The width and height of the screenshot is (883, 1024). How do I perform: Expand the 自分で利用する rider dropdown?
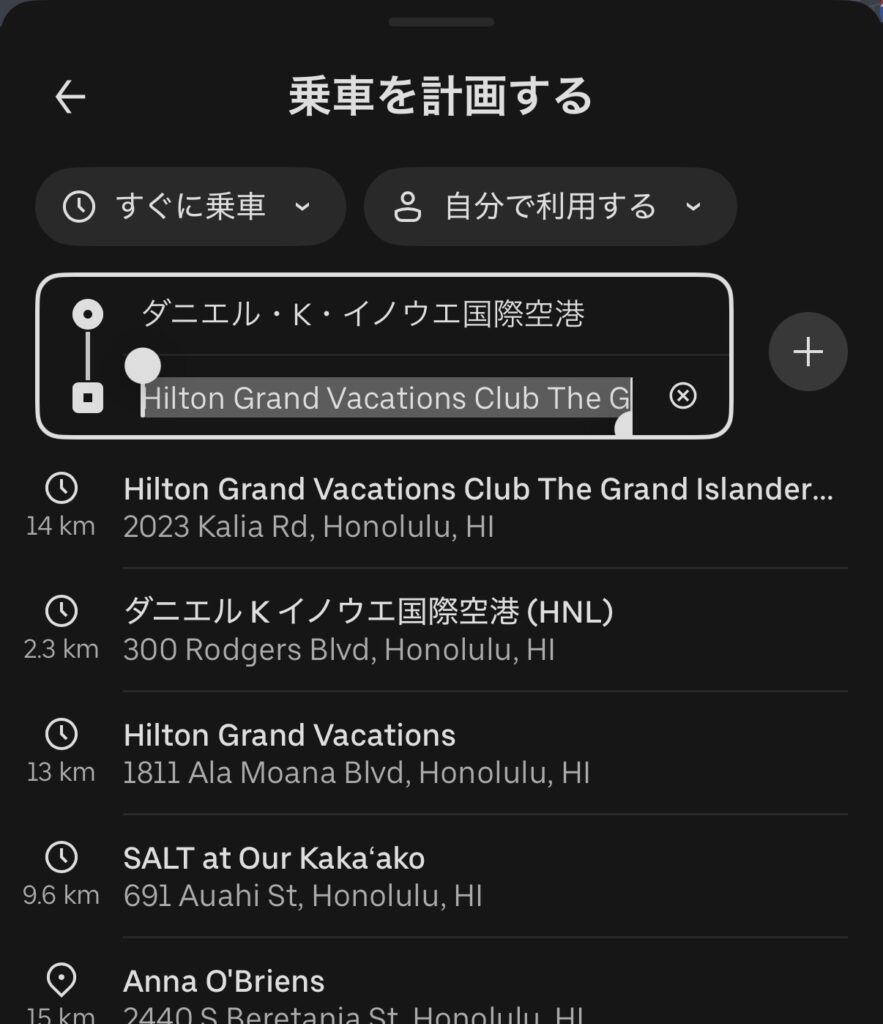coord(550,207)
